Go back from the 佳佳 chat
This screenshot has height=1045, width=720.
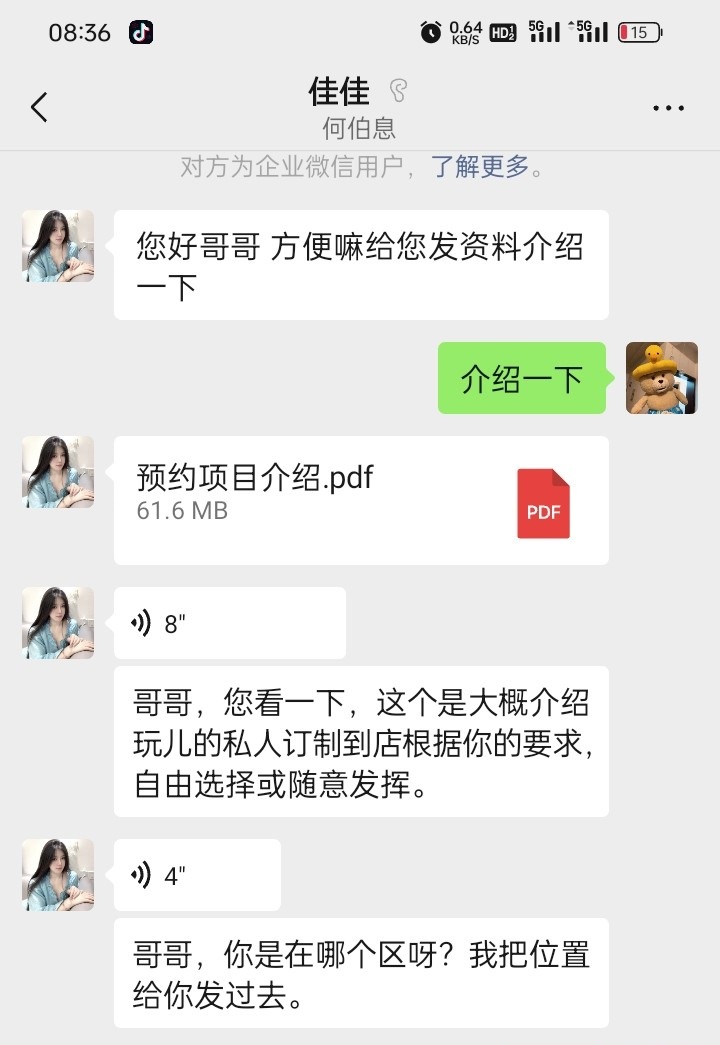click(39, 108)
